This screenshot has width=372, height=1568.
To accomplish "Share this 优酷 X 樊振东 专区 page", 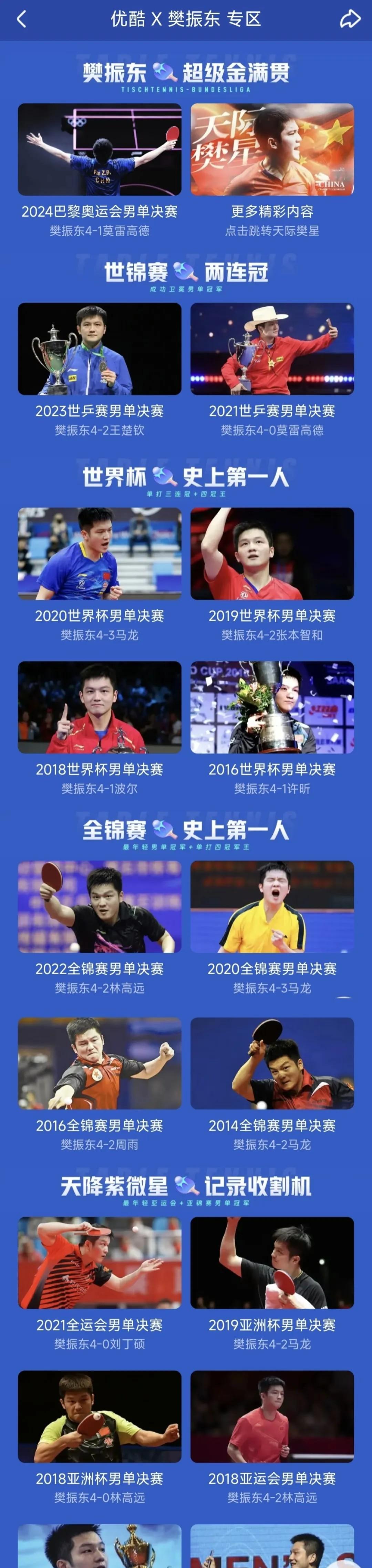I will pyautogui.click(x=350, y=20).
